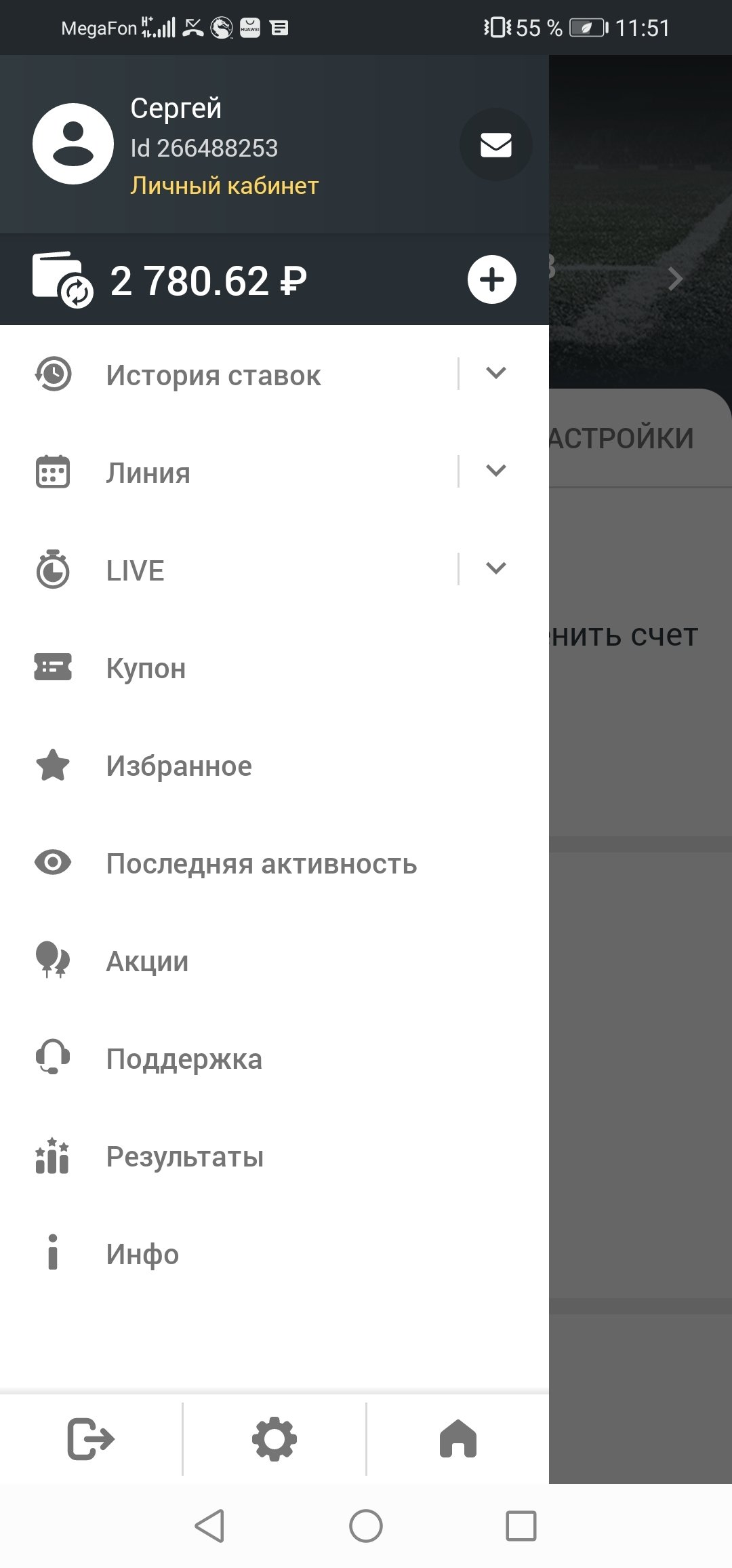The height and width of the screenshot is (1568, 732).
Task: Open Результаты
Action: pos(184,1156)
